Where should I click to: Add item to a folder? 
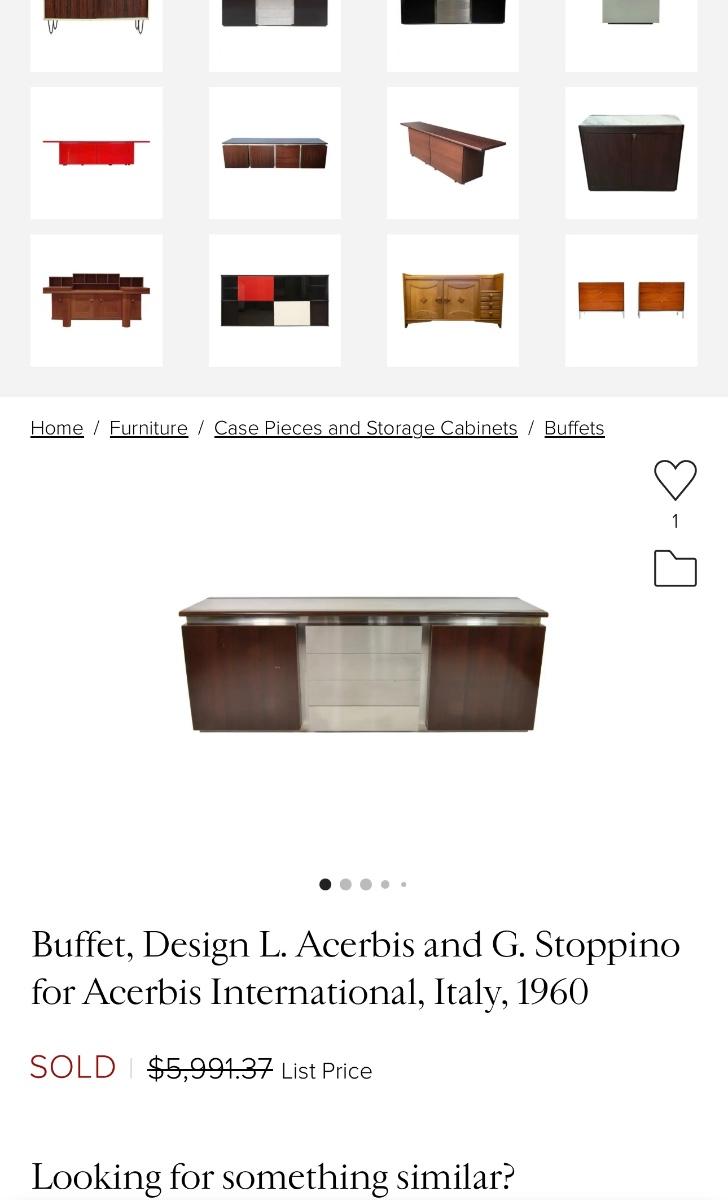pyautogui.click(x=675, y=568)
